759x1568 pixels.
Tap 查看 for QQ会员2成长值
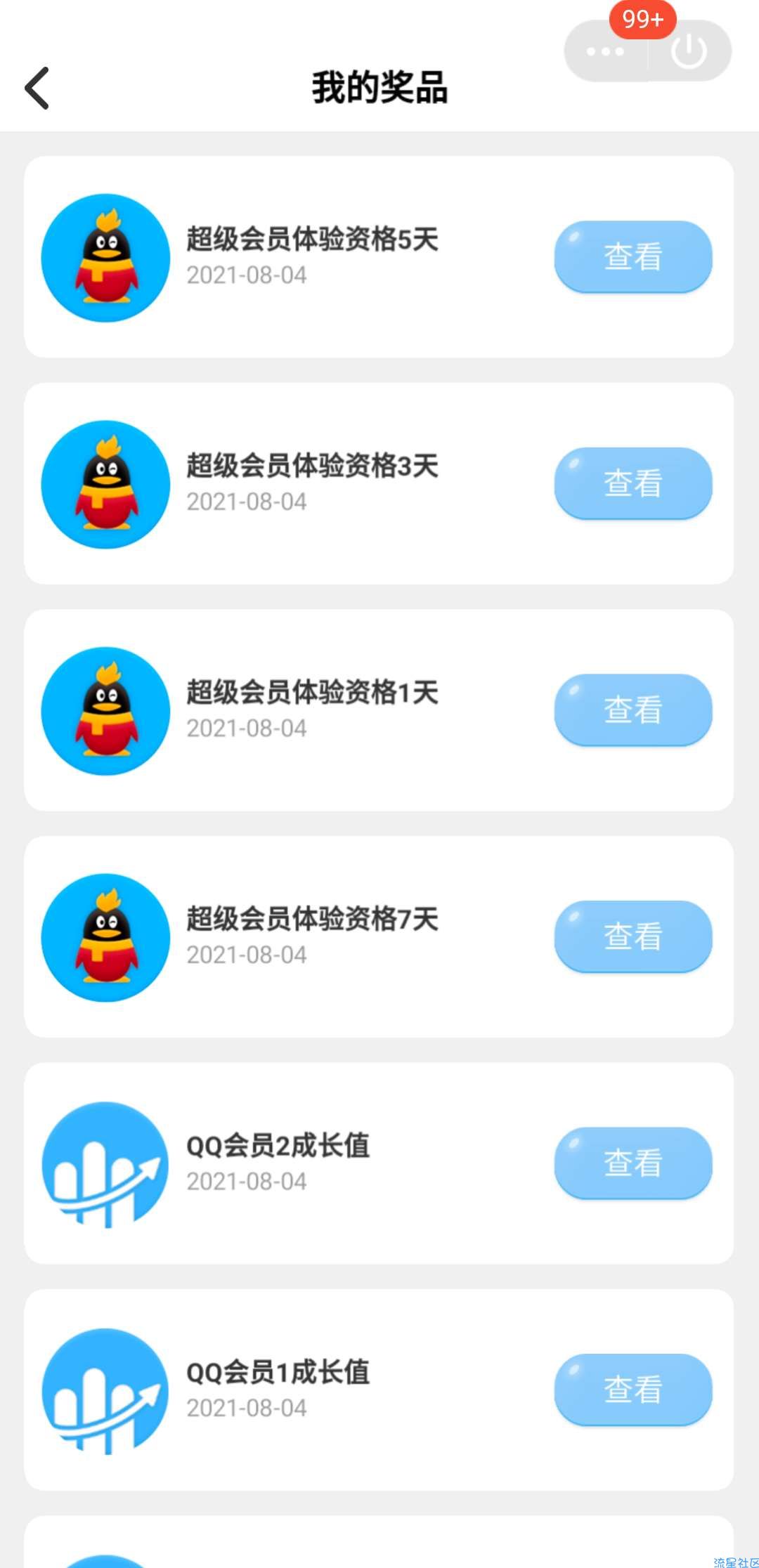633,1163
